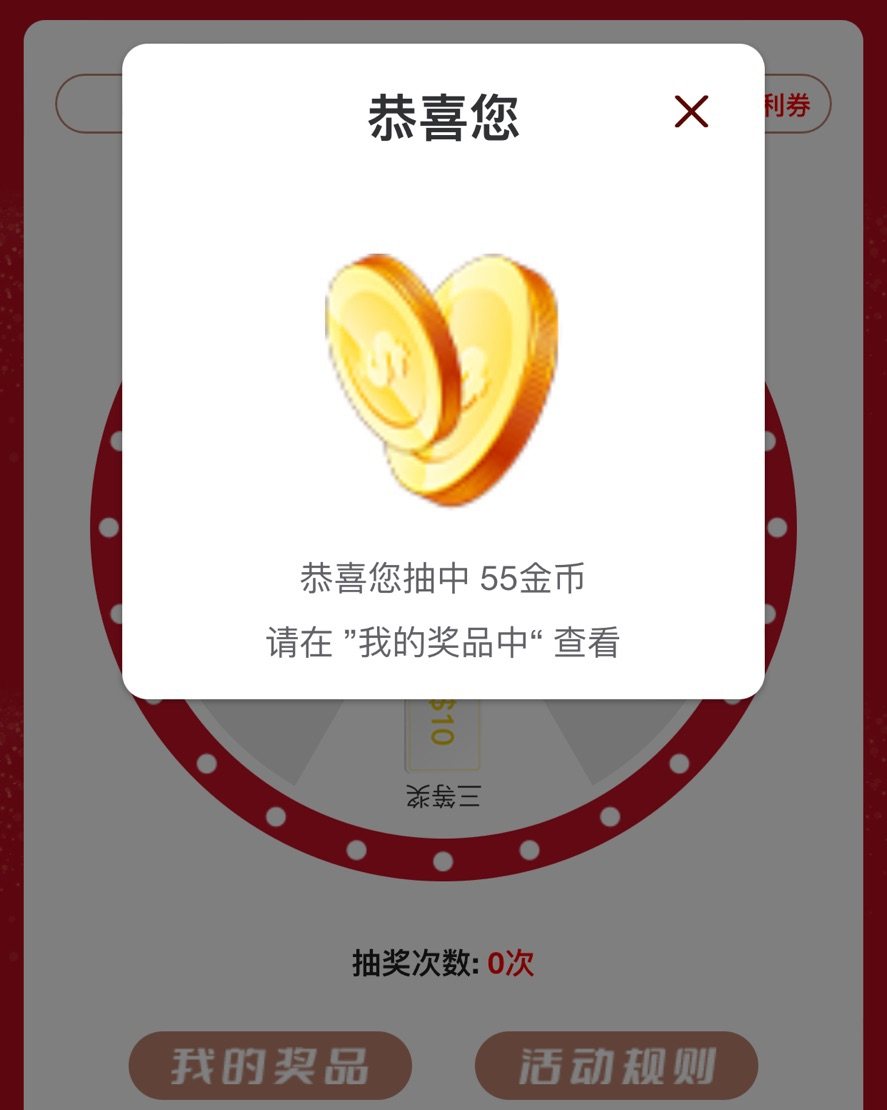Click the $10 coupon on the wheel
This screenshot has width=887, height=1110.
tap(443, 730)
